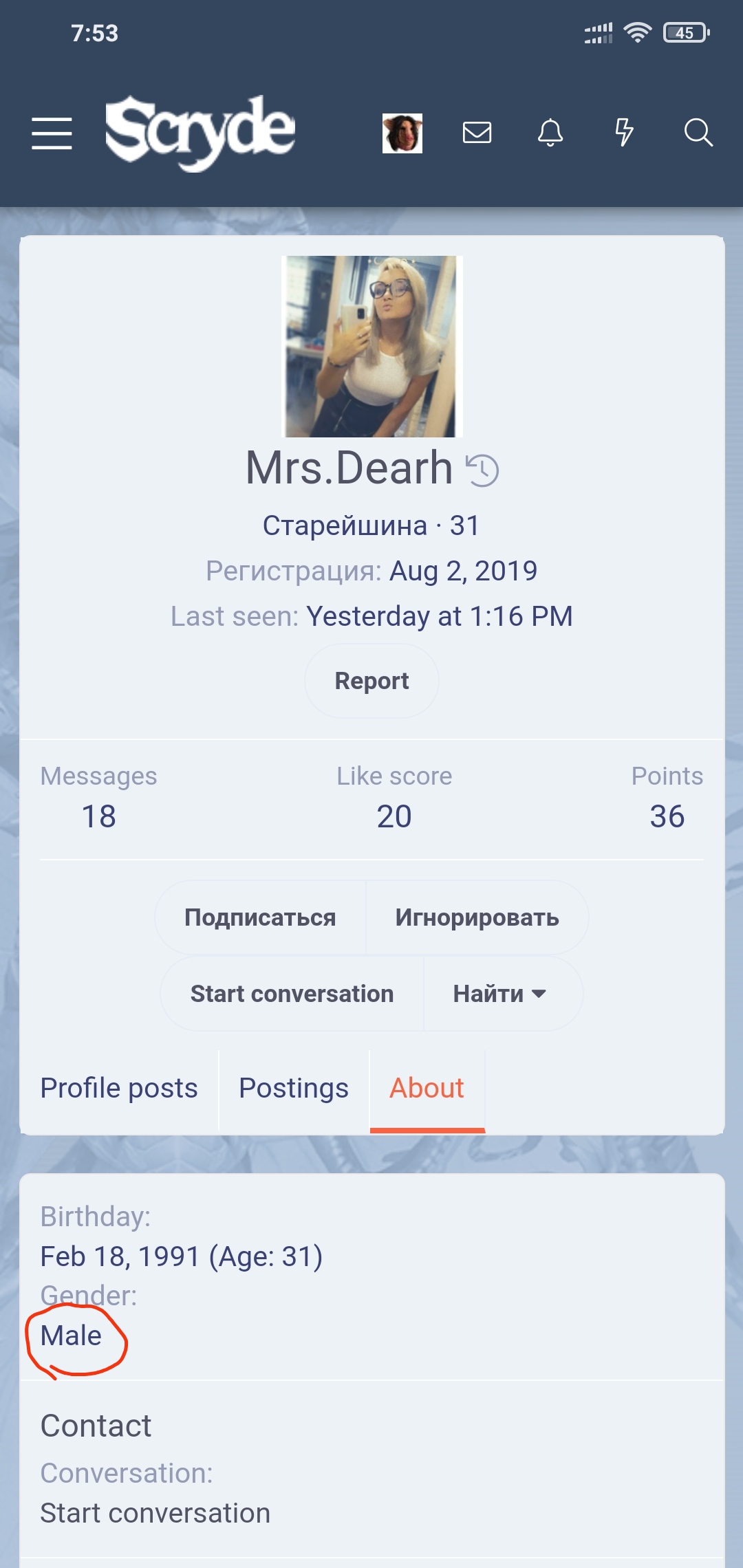Switch to the Postings tab
Image resolution: width=743 pixels, height=1568 pixels.
coord(294,1089)
